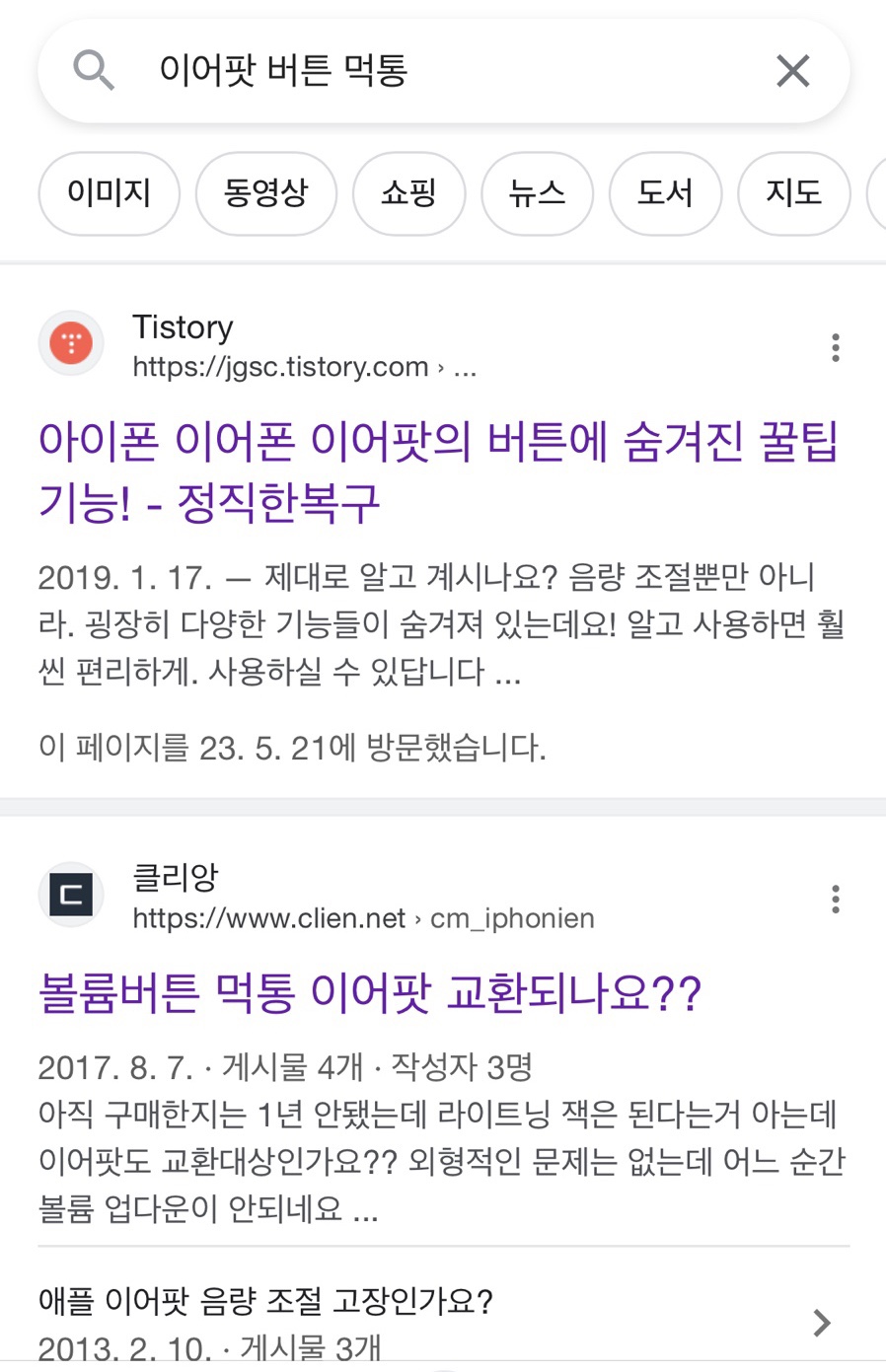886x1372 pixels.
Task: Open the 도서 results filter
Action: coord(665,193)
